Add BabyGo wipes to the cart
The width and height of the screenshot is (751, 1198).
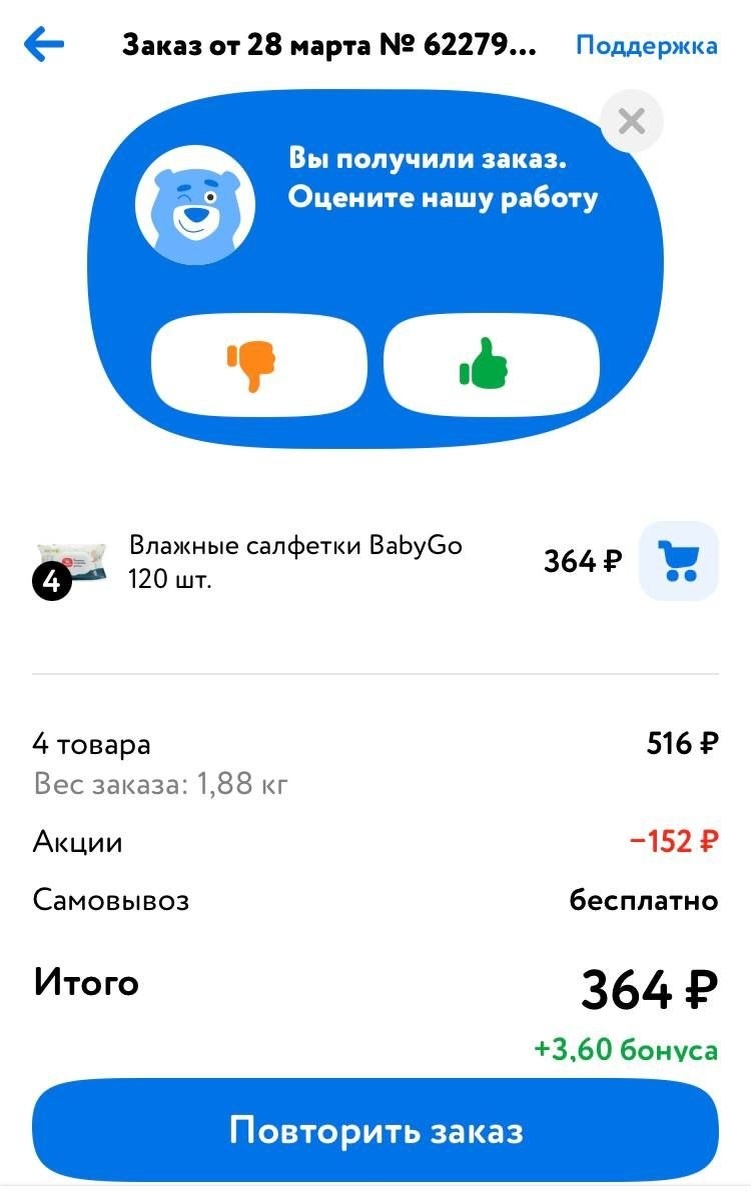pos(678,561)
